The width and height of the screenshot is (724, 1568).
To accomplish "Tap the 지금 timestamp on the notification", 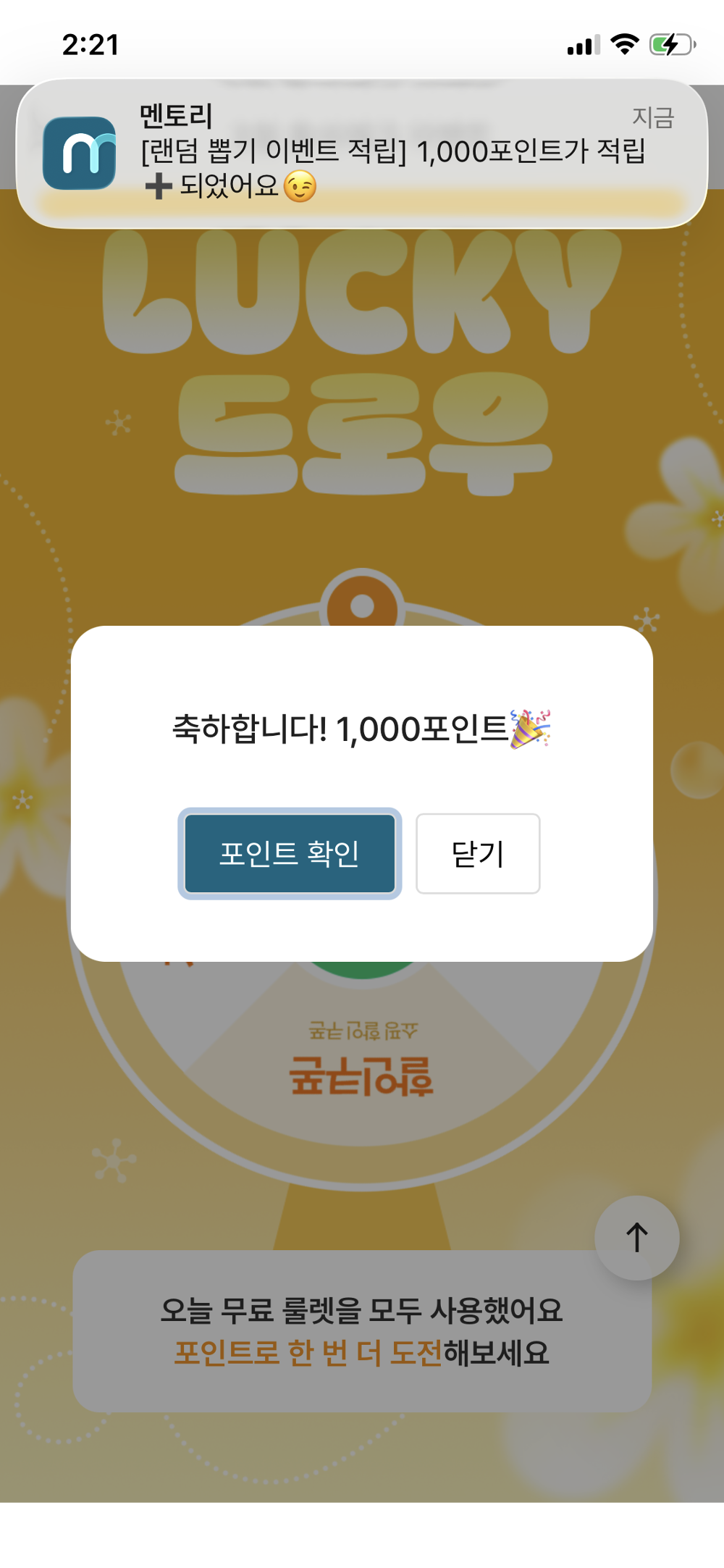I will tap(654, 118).
